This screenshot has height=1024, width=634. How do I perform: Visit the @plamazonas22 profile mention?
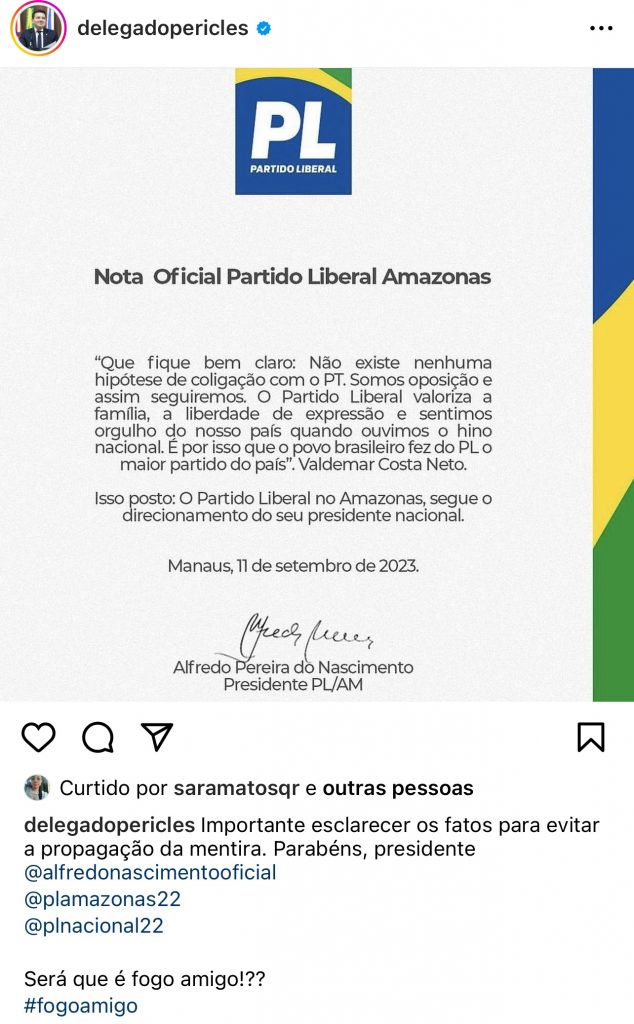click(x=103, y=899)
